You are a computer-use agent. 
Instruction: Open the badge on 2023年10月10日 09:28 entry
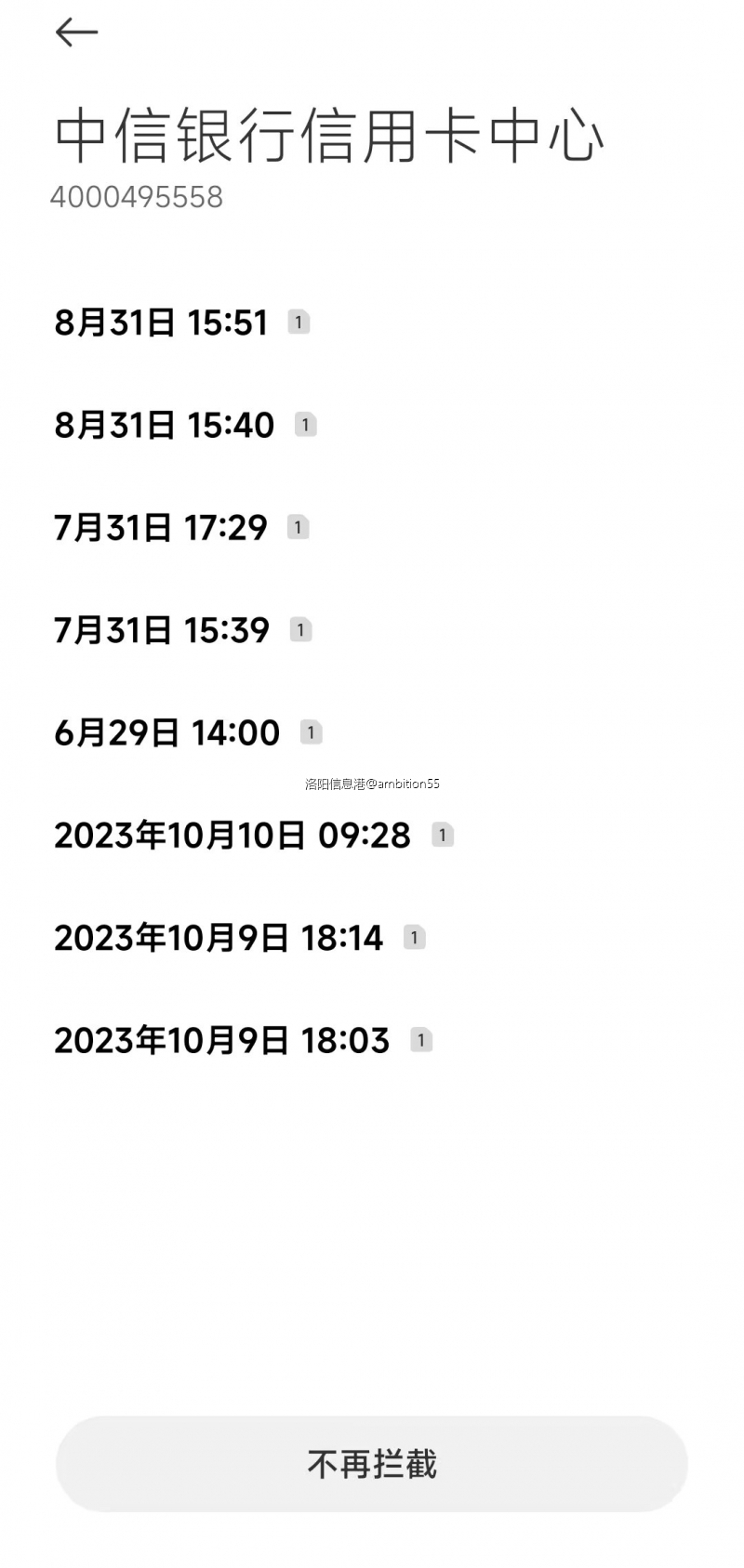click(x=443, y=836)
